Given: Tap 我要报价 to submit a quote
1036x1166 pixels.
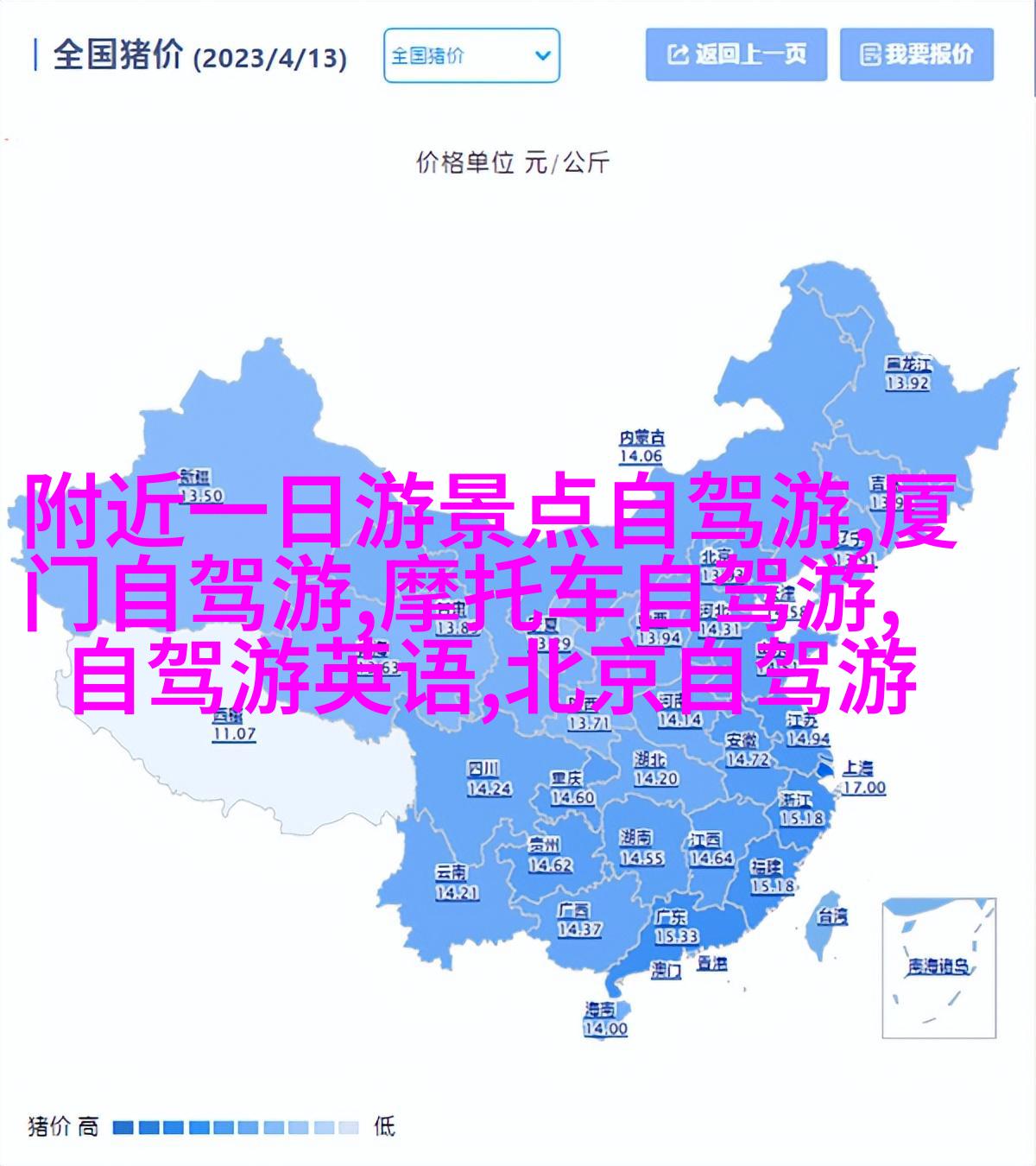Looking at the screenshot, I should pos(917,54).
